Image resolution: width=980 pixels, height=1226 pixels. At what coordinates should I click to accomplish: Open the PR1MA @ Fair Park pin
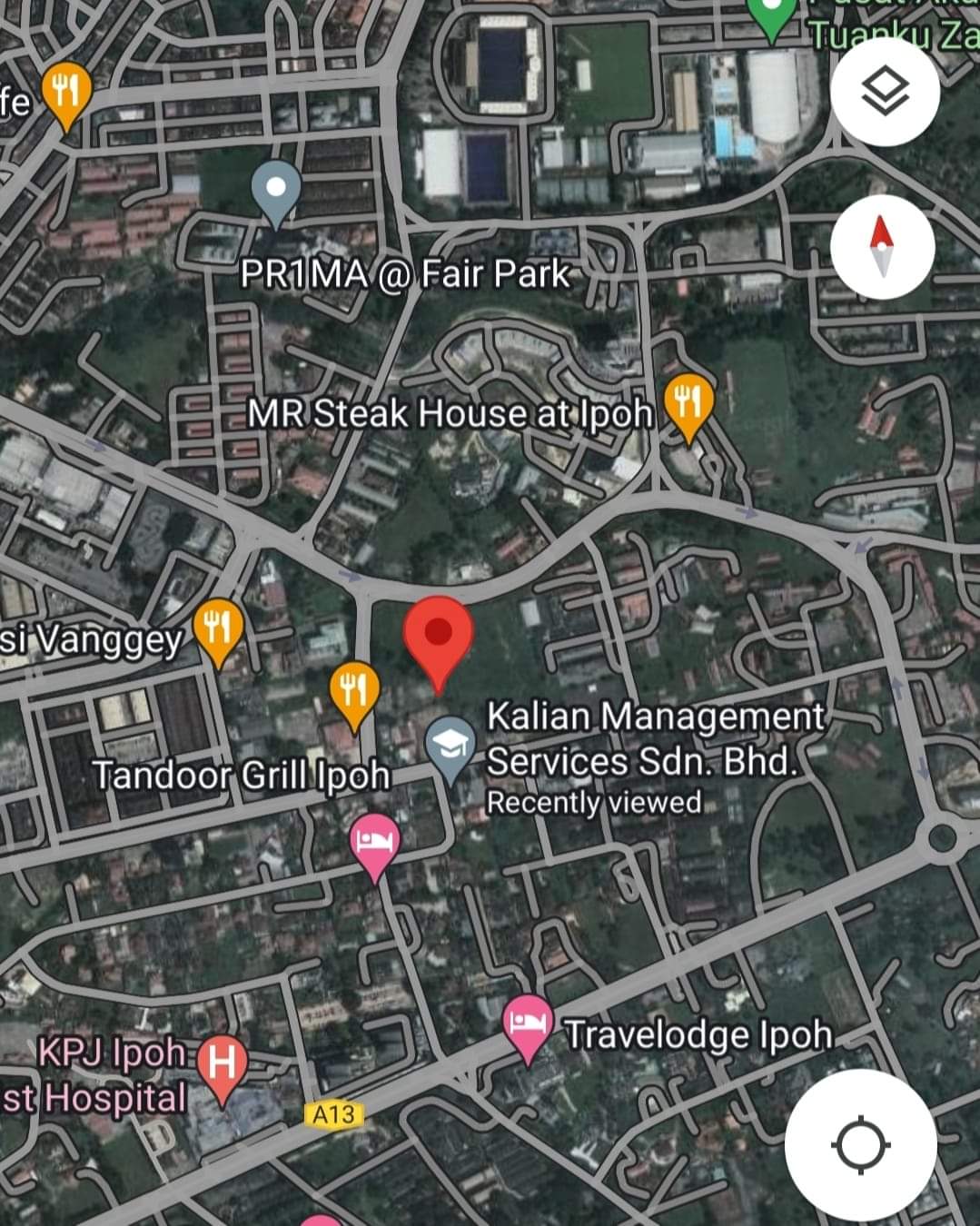(x=276, y=192)
